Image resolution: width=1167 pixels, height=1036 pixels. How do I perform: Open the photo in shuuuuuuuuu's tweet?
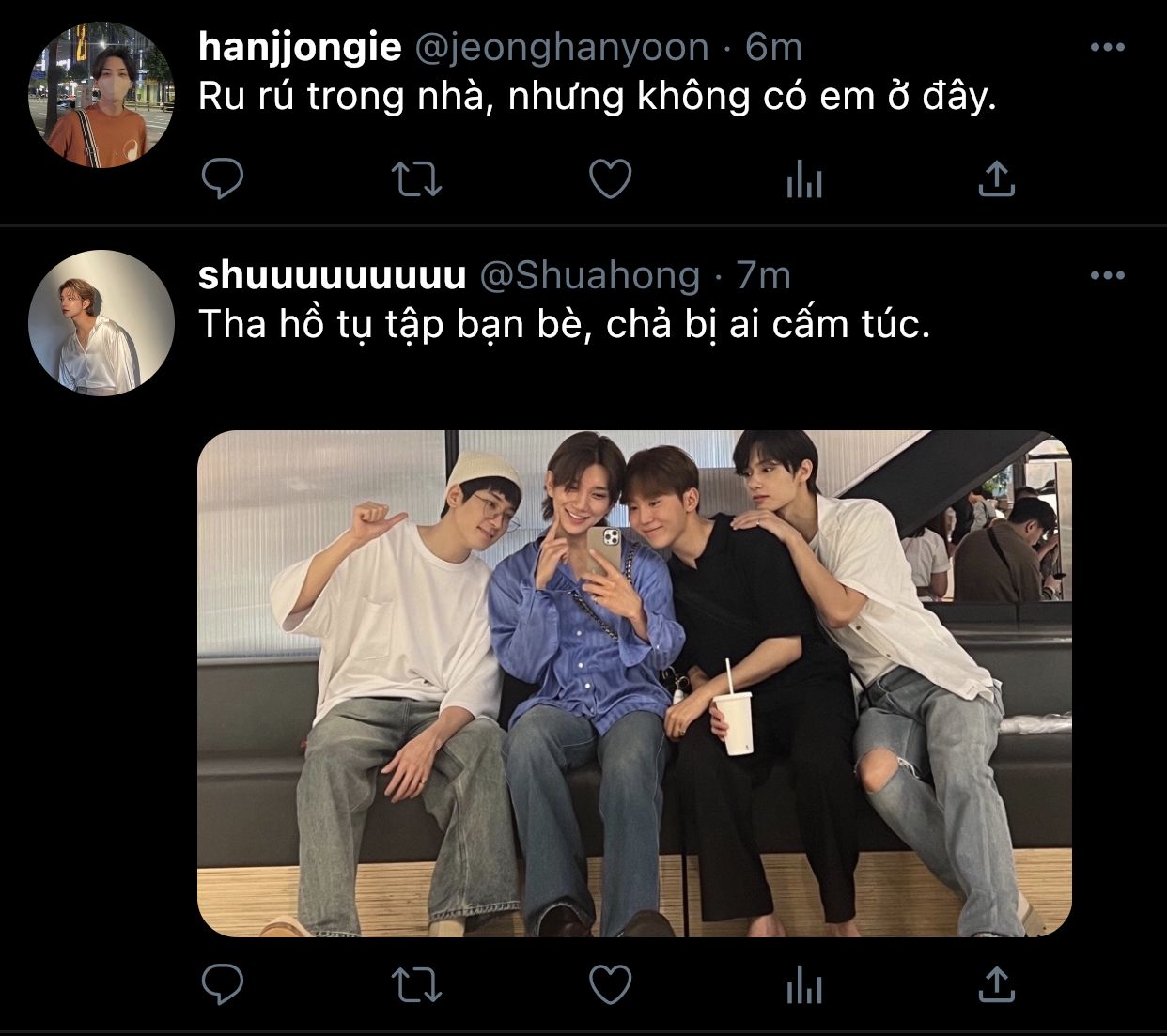634,683
